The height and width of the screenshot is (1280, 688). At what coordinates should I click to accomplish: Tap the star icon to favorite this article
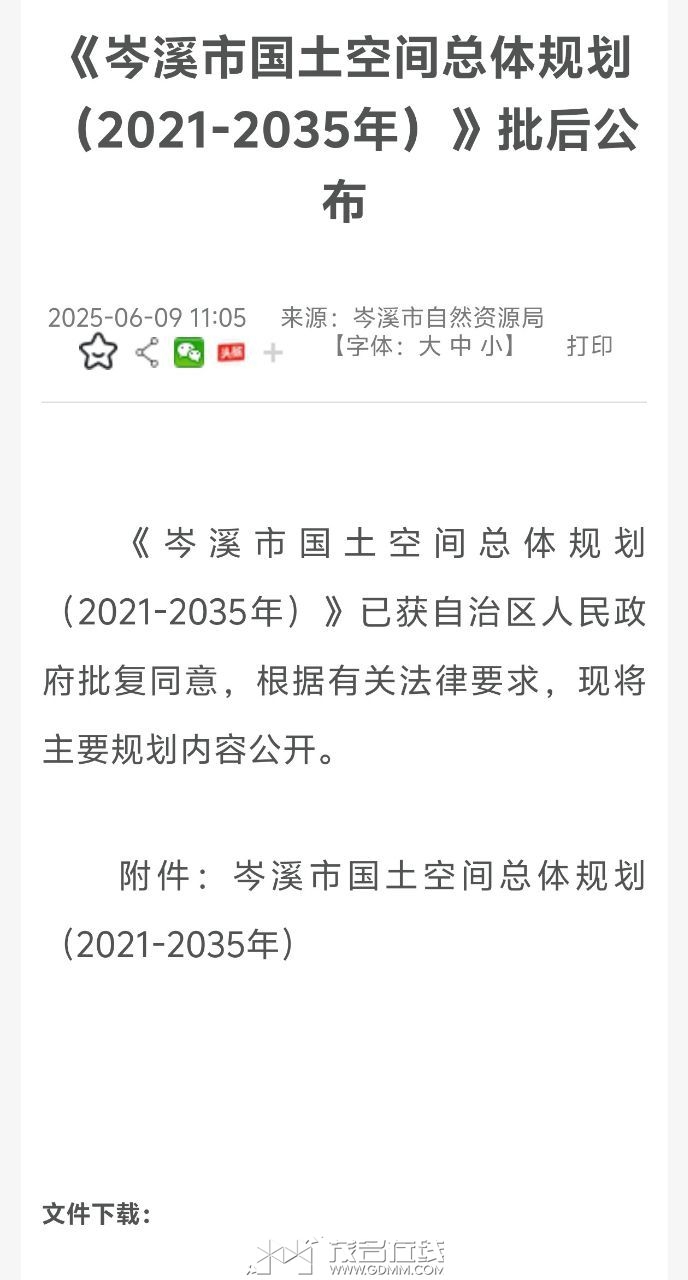(x=98, y=352)
